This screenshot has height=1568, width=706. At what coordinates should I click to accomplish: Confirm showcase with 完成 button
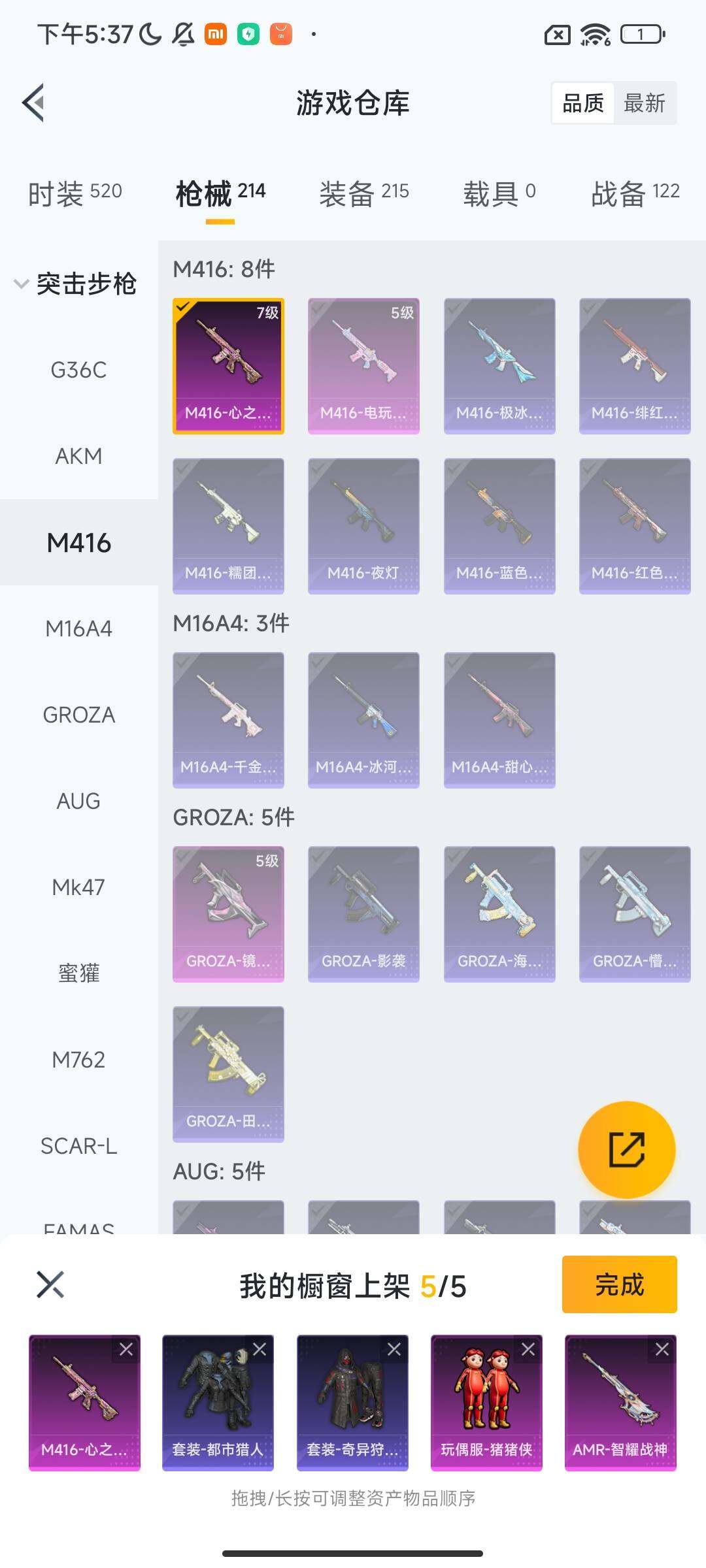pyautogui.click(x=619, y=1284)
